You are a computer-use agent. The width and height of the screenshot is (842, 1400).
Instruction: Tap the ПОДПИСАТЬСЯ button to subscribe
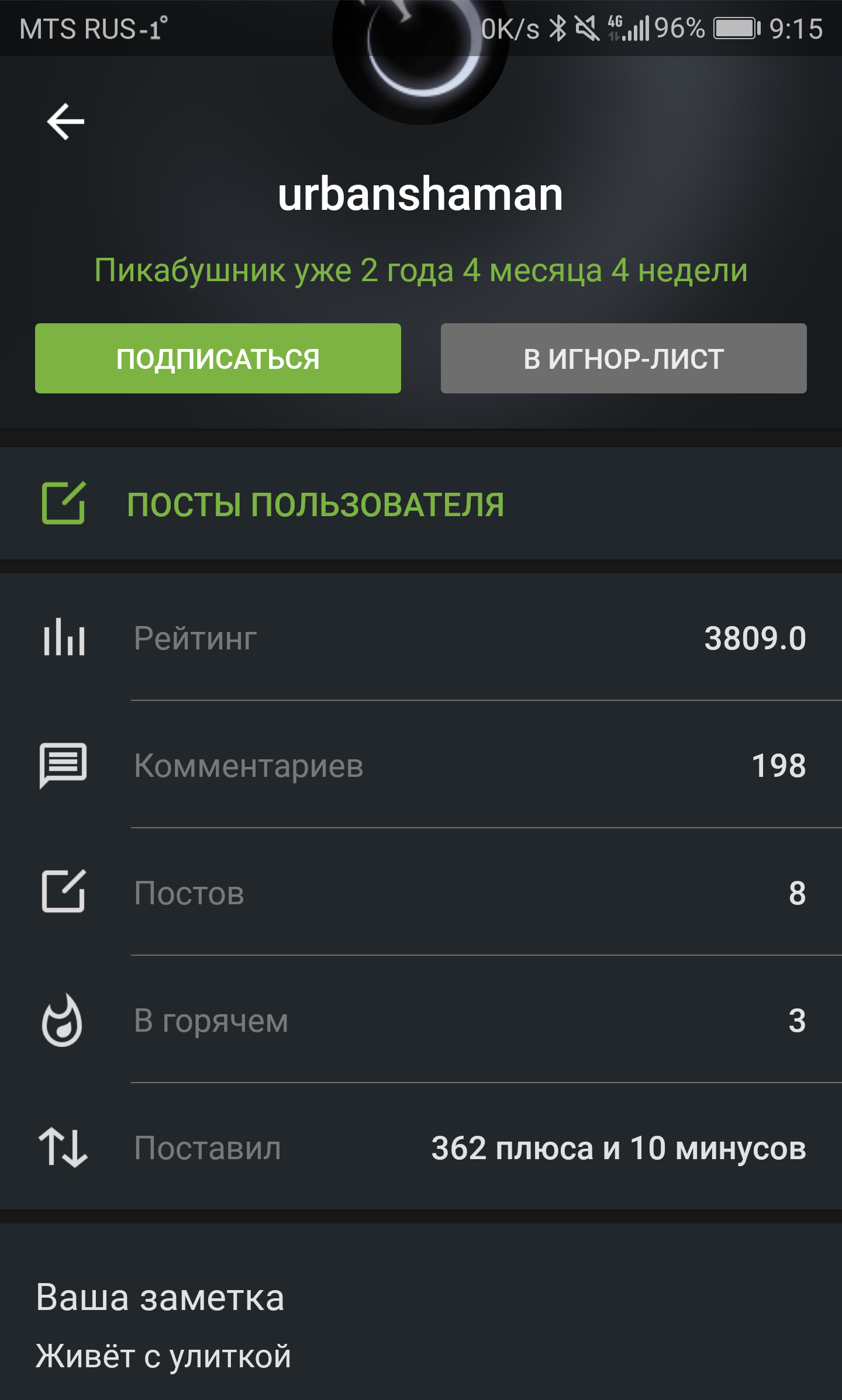click(218, 358)
